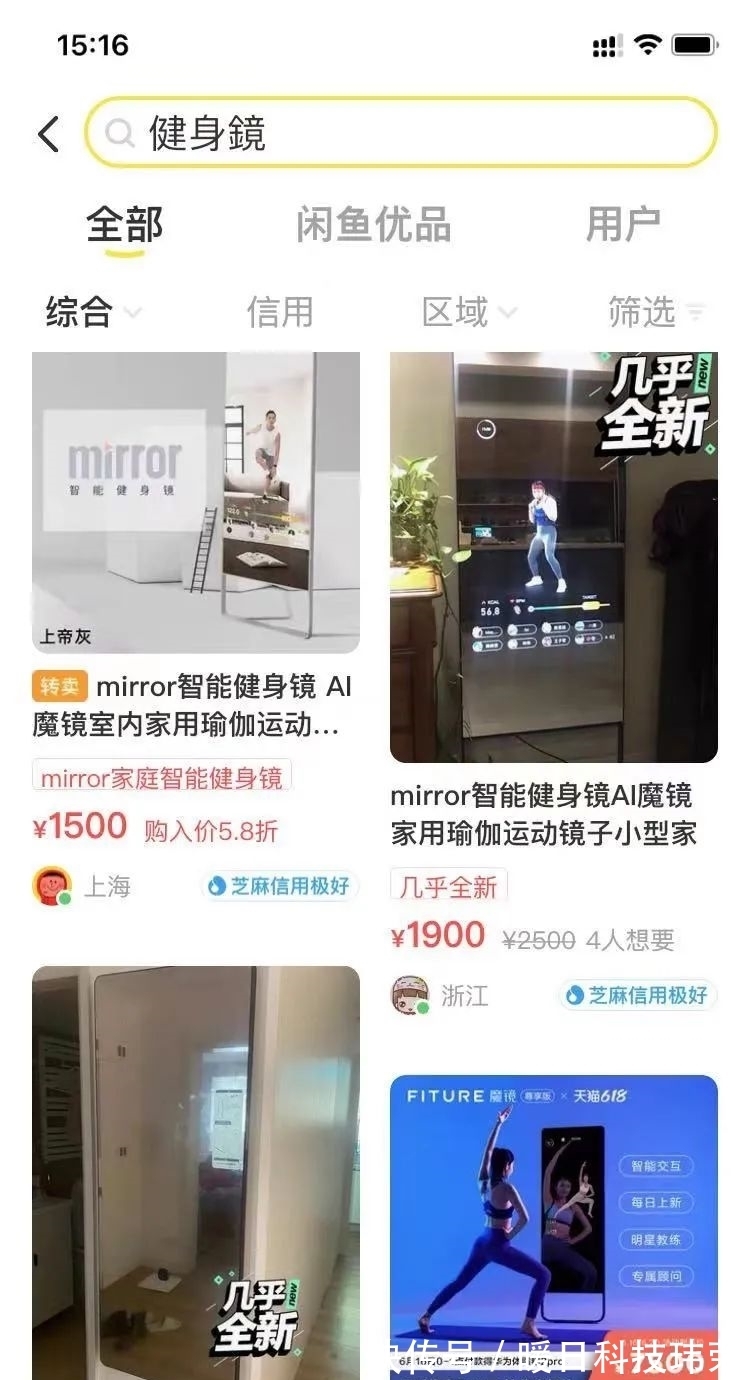Tap the Wi-Fi icon in the status bar

(651, 45)
